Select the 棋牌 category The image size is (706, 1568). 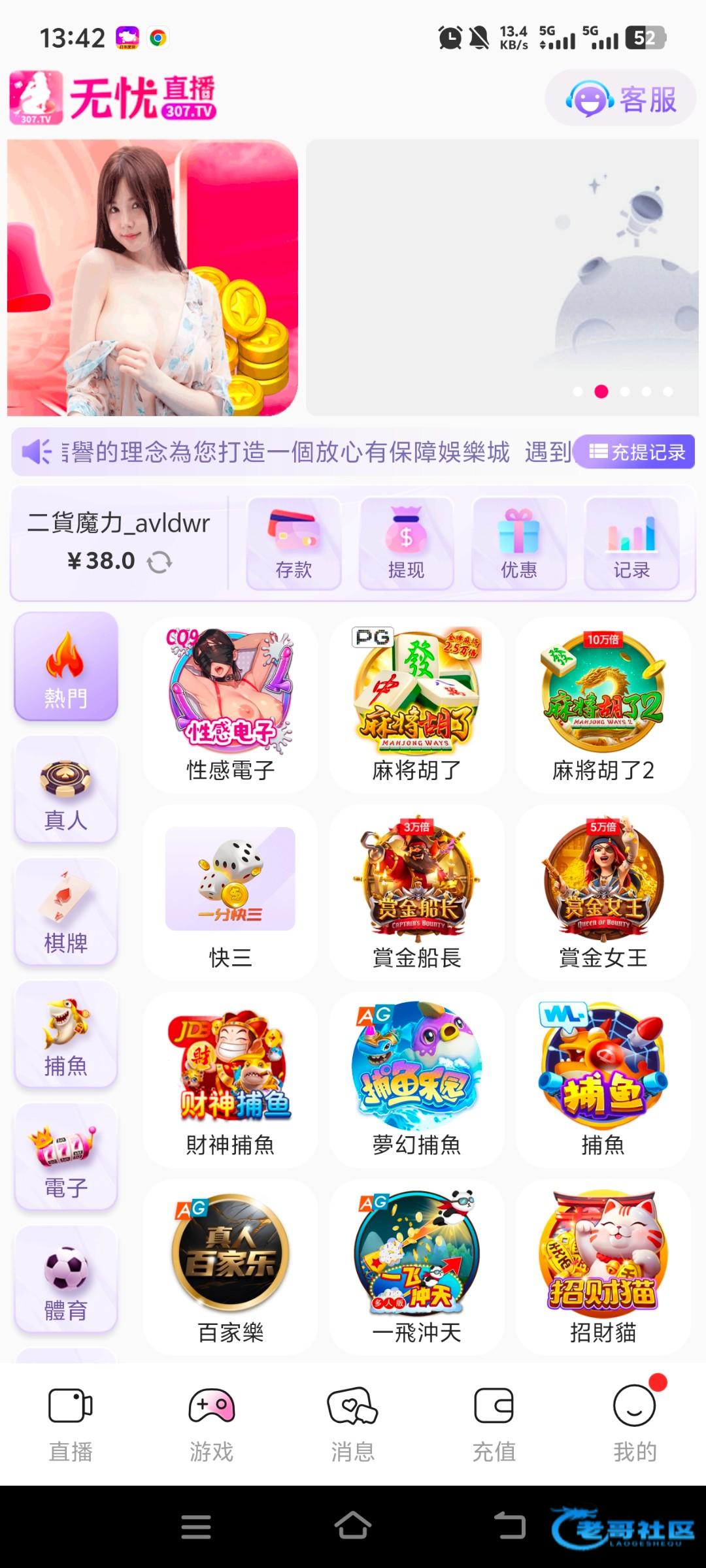(x=66, y=912)
